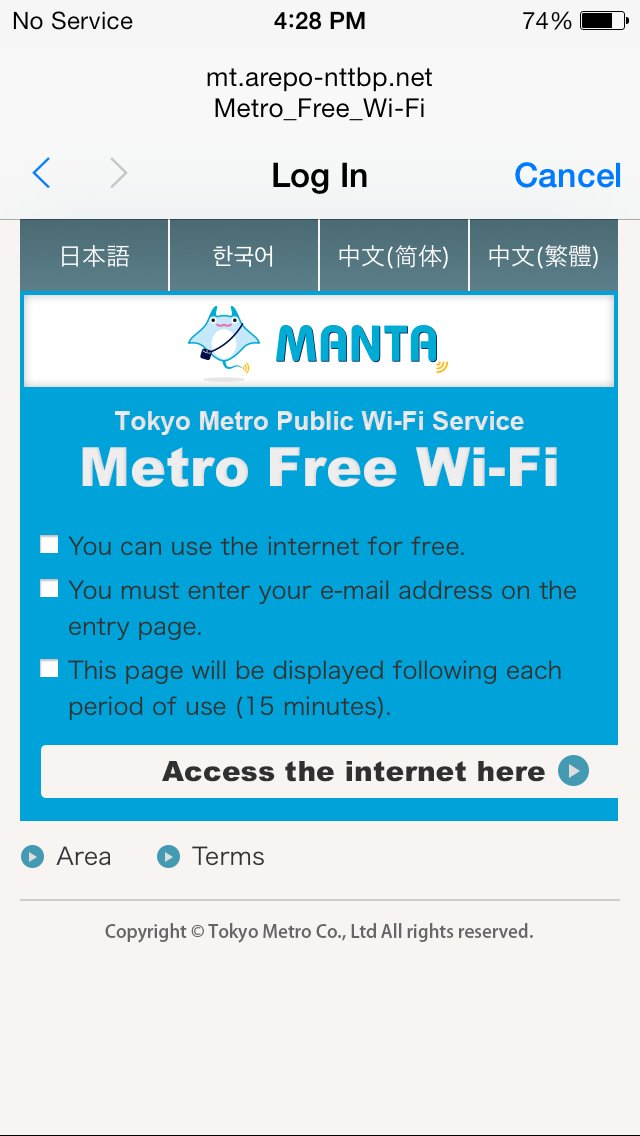
Task: Select 中文(繁體) language
Action: point(544,256)
